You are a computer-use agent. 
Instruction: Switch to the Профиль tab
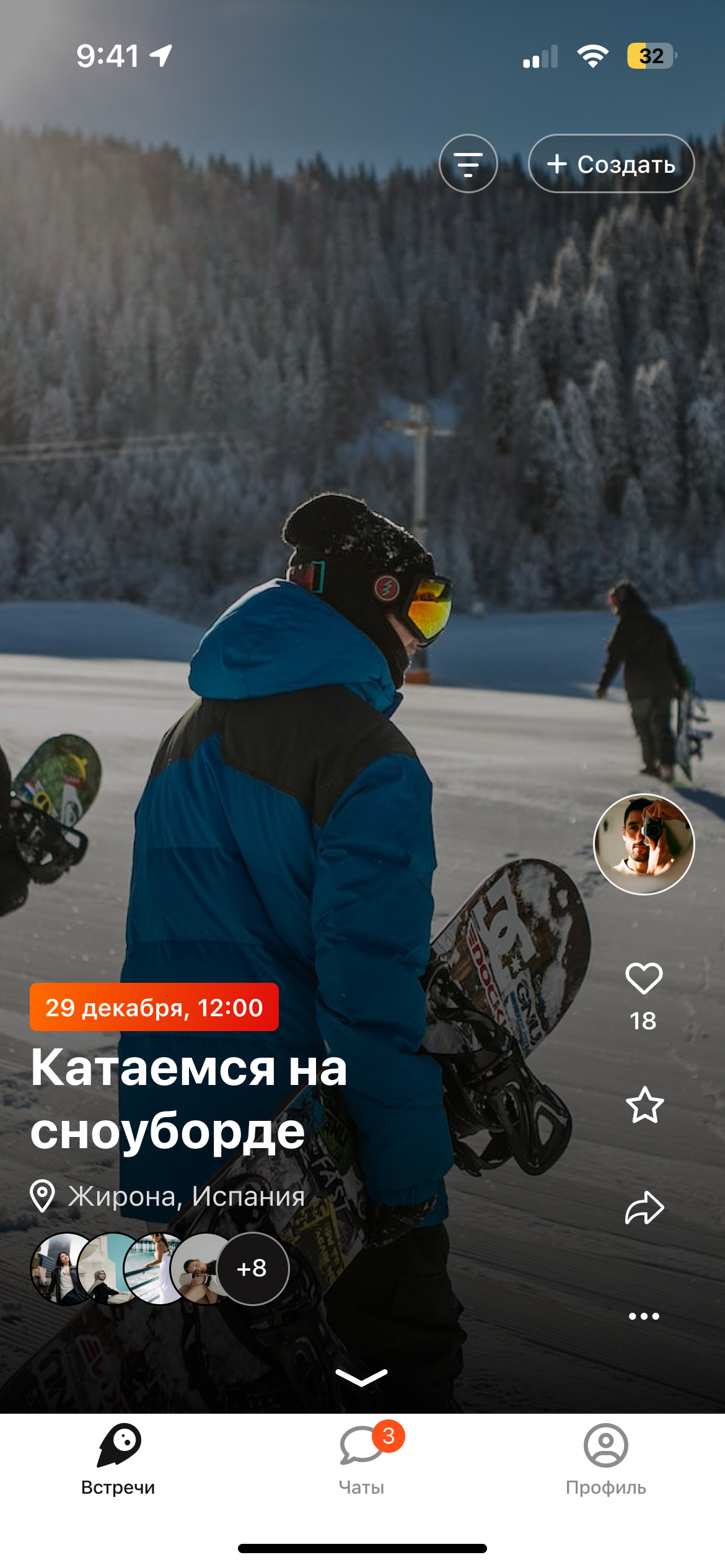tap(605, 1459)
